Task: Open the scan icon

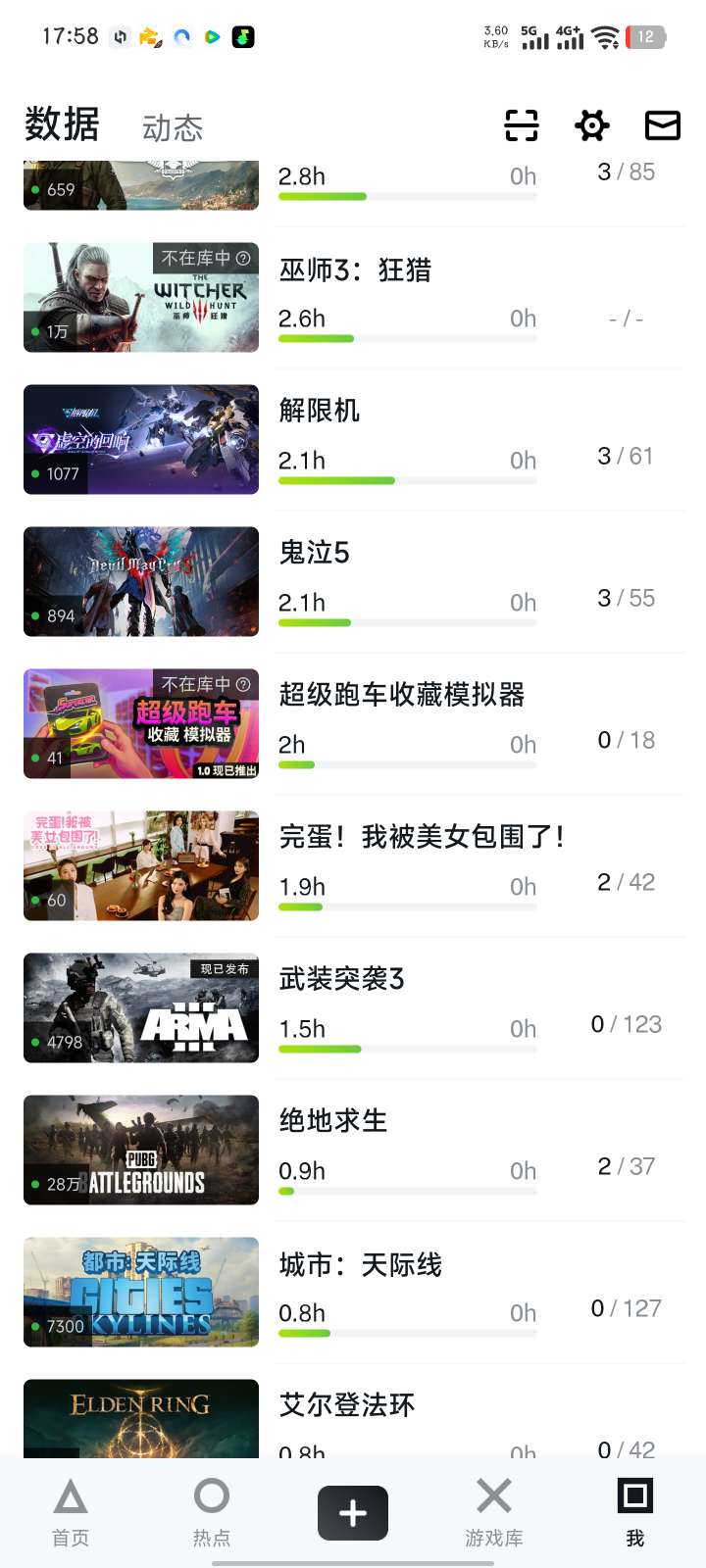Action: point(522,125)
